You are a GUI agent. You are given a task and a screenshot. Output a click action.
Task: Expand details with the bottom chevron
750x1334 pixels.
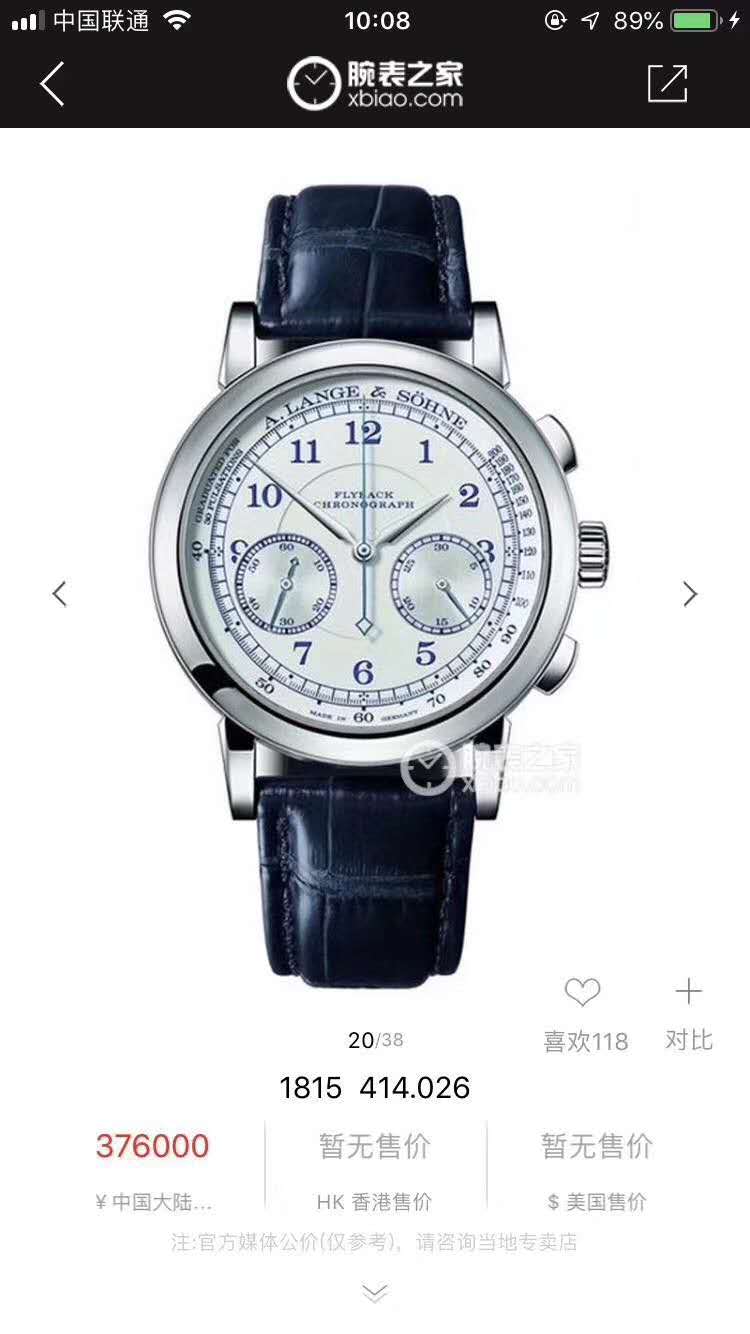[x=375, y=1293]
